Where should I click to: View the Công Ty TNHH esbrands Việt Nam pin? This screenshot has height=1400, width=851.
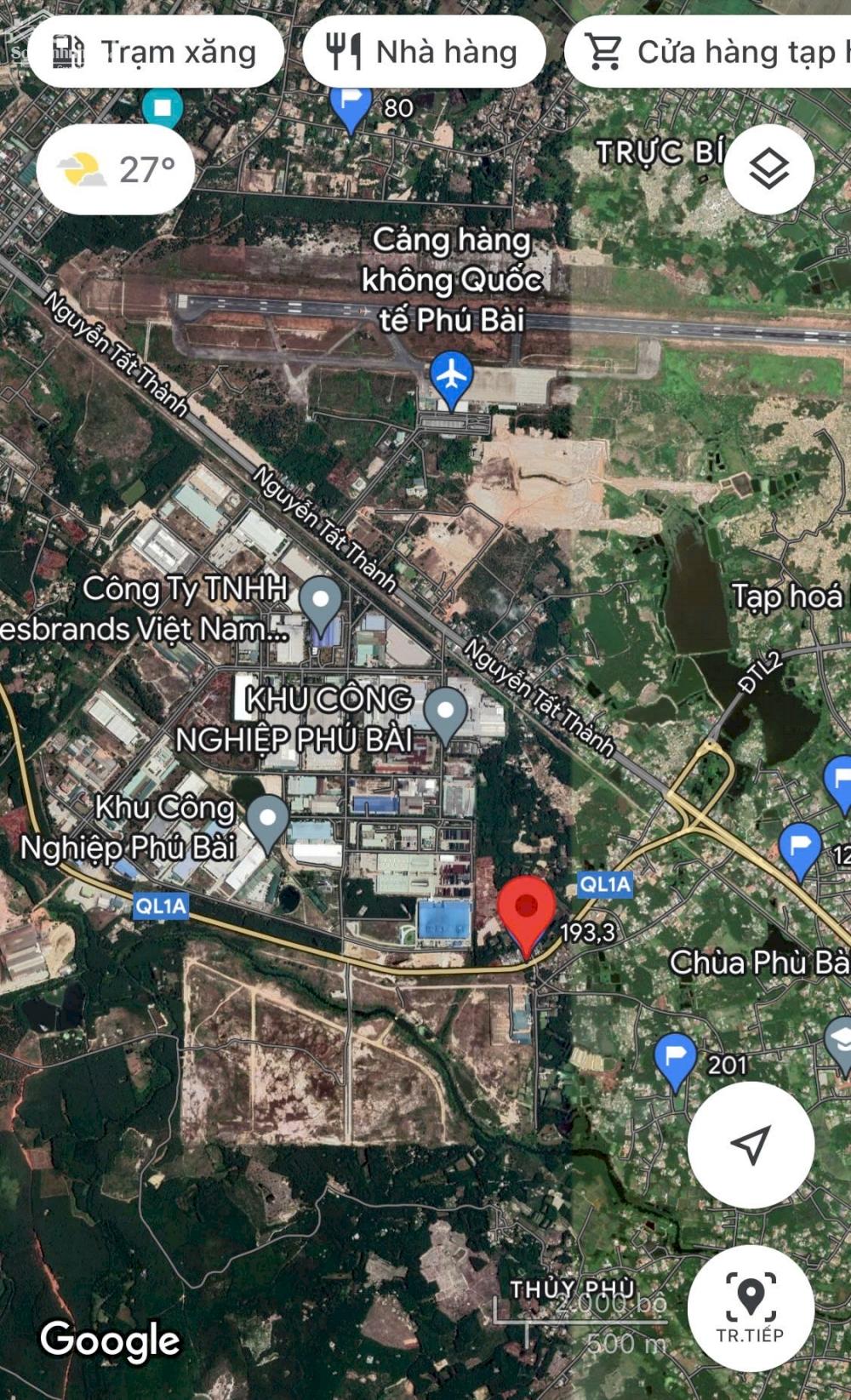[x=321, y=602]
